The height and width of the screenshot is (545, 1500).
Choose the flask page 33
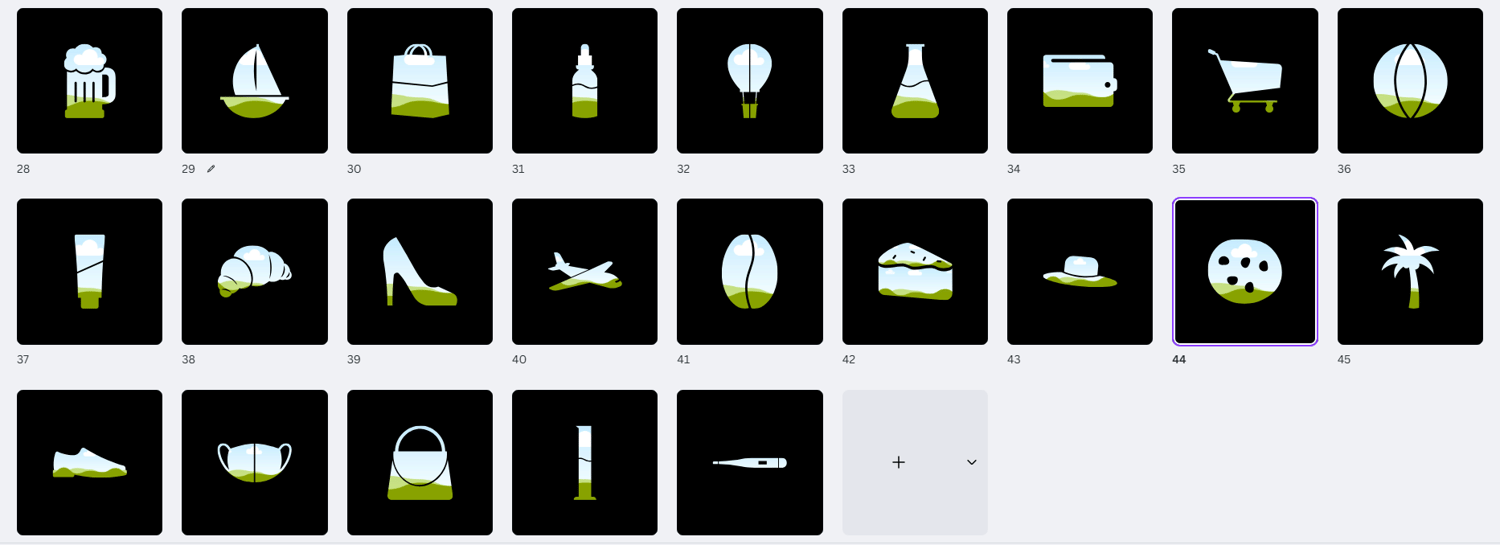[x=914, y=81]
